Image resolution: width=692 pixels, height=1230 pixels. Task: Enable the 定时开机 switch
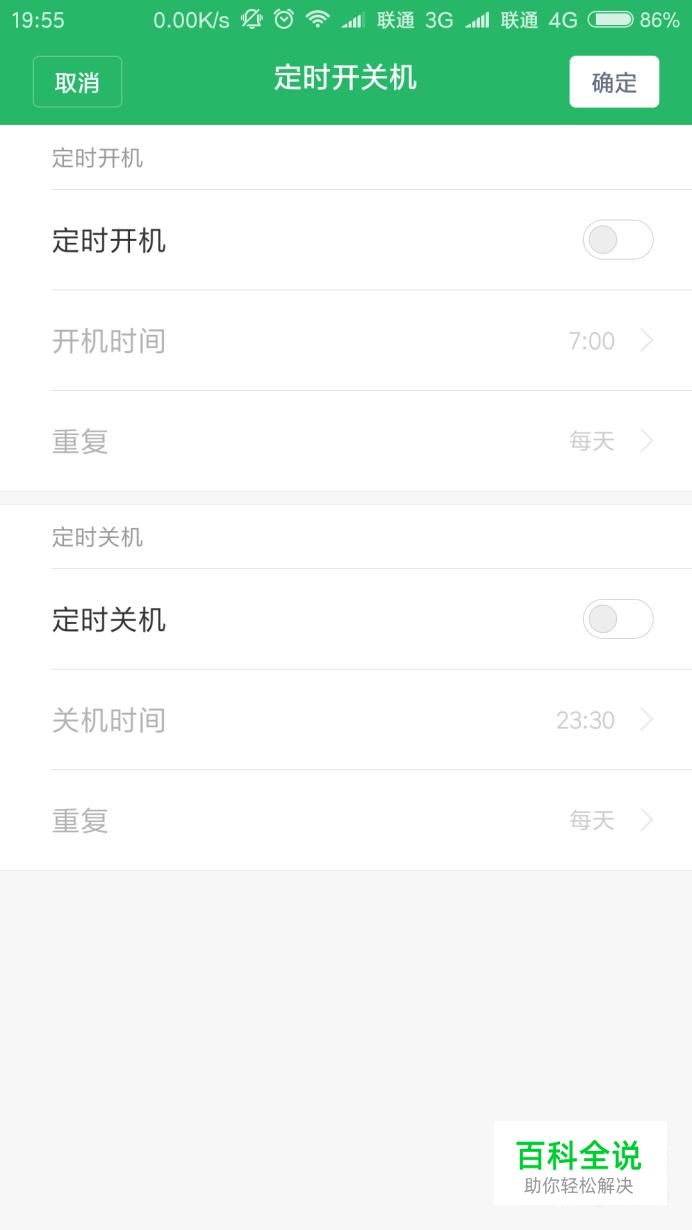pyautogui.click(x=618, y=240)
